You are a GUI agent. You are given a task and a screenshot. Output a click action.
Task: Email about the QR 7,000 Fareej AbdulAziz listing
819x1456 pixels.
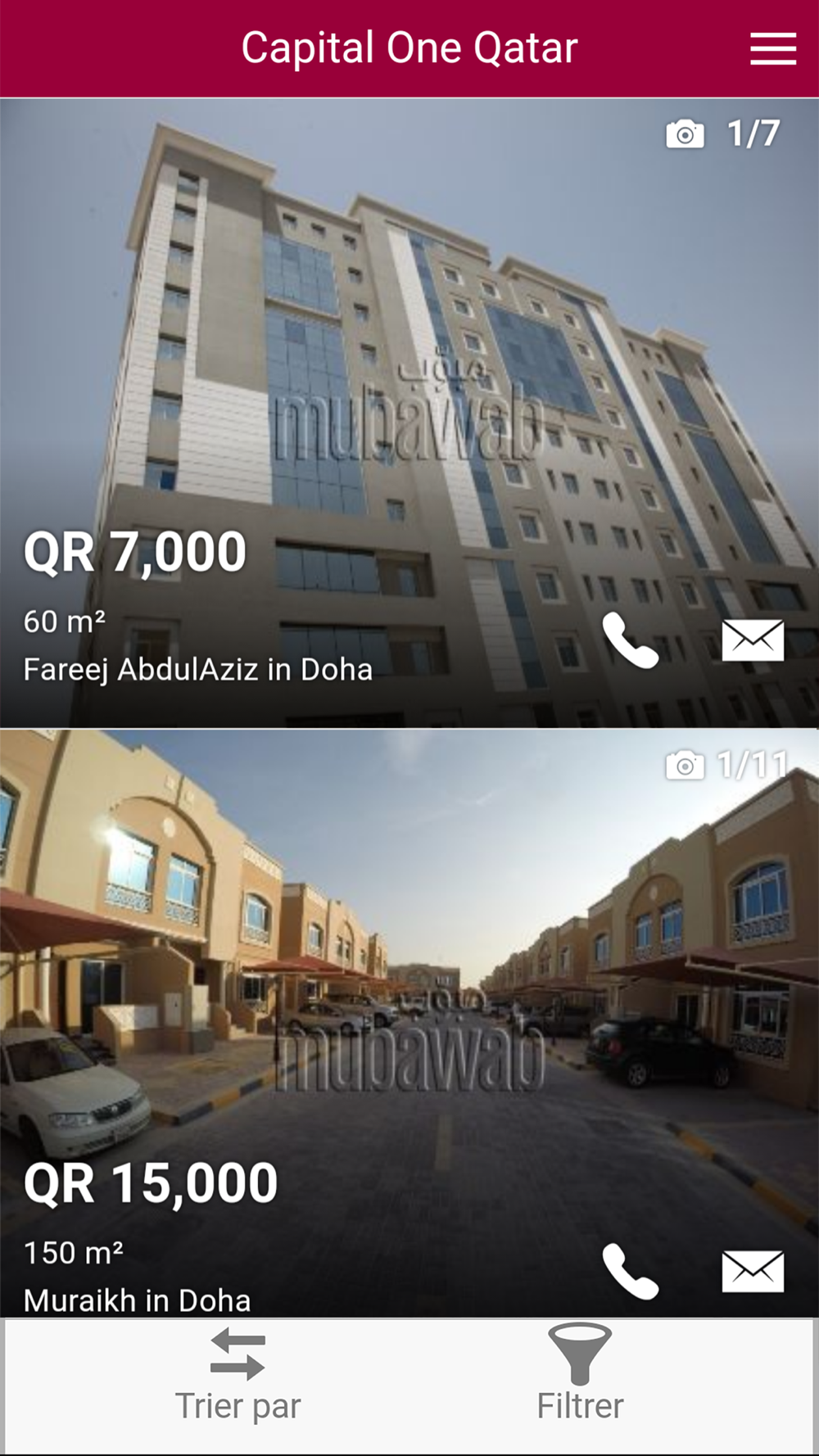[753, 640]
